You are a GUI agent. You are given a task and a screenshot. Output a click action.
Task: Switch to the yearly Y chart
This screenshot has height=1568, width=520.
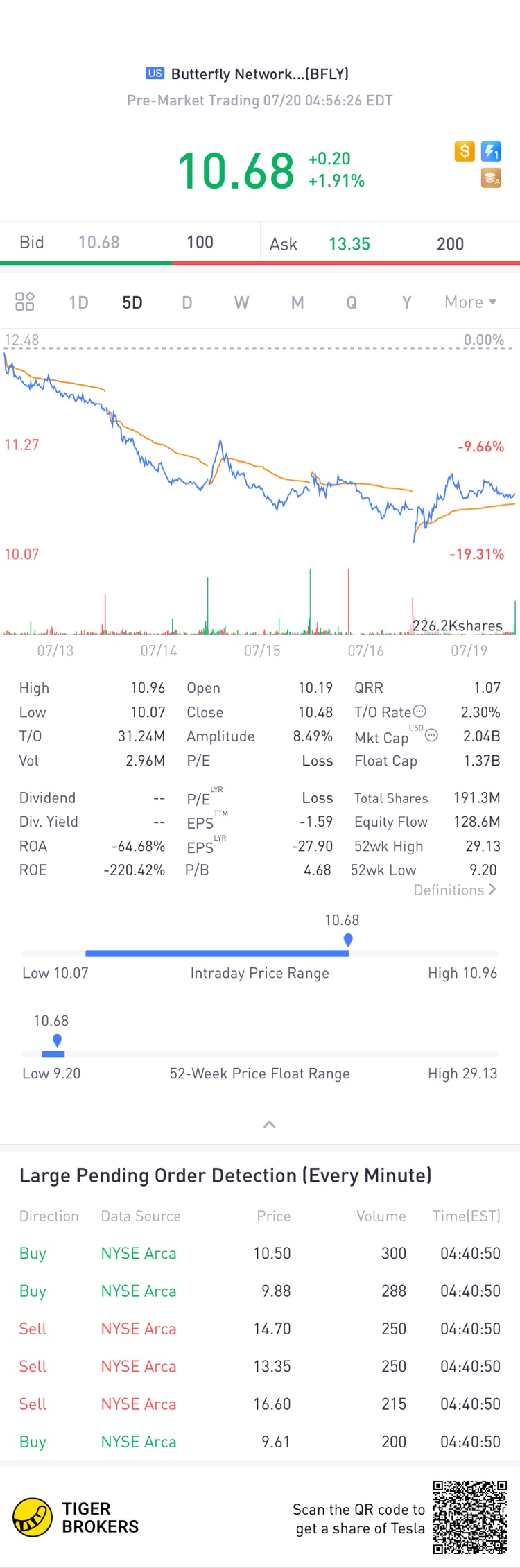(x=407, y=302)
